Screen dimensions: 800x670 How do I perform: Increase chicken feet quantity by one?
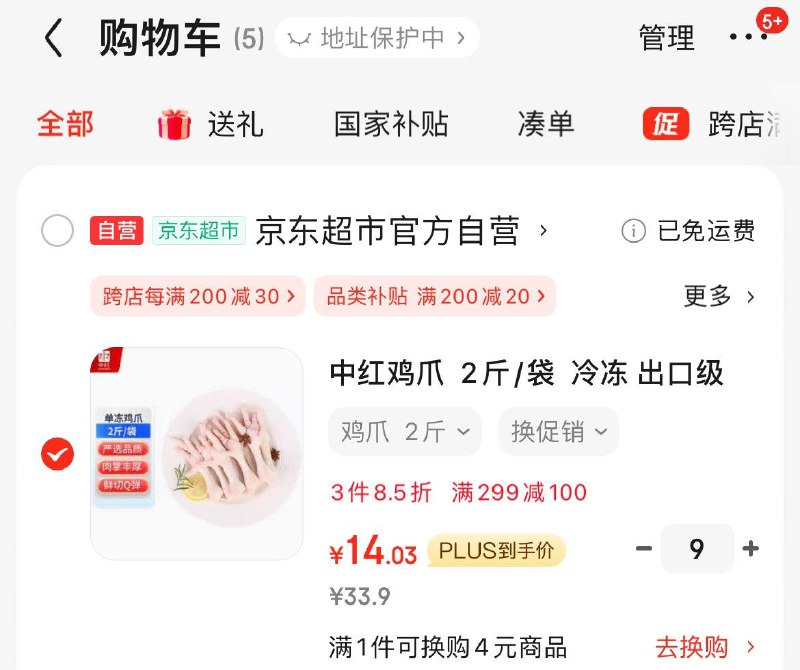tap(751, 548)
